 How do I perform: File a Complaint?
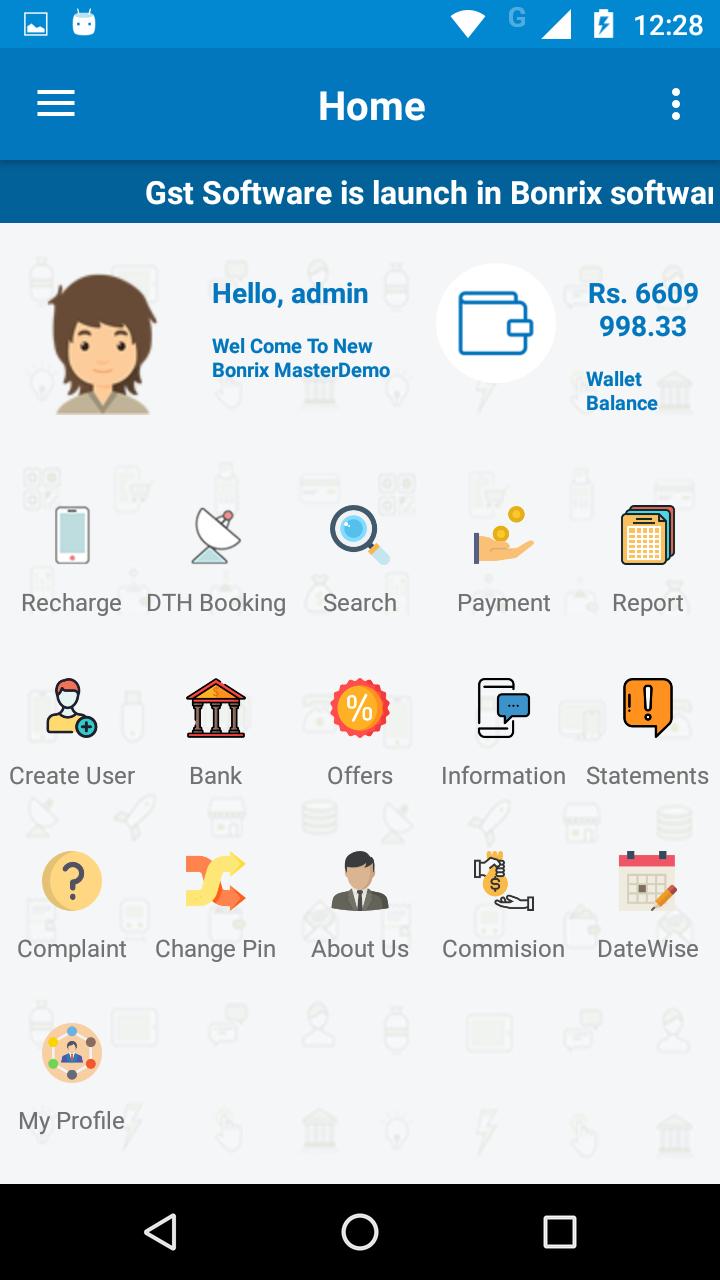pyautogui.click(x=72, y=906)
